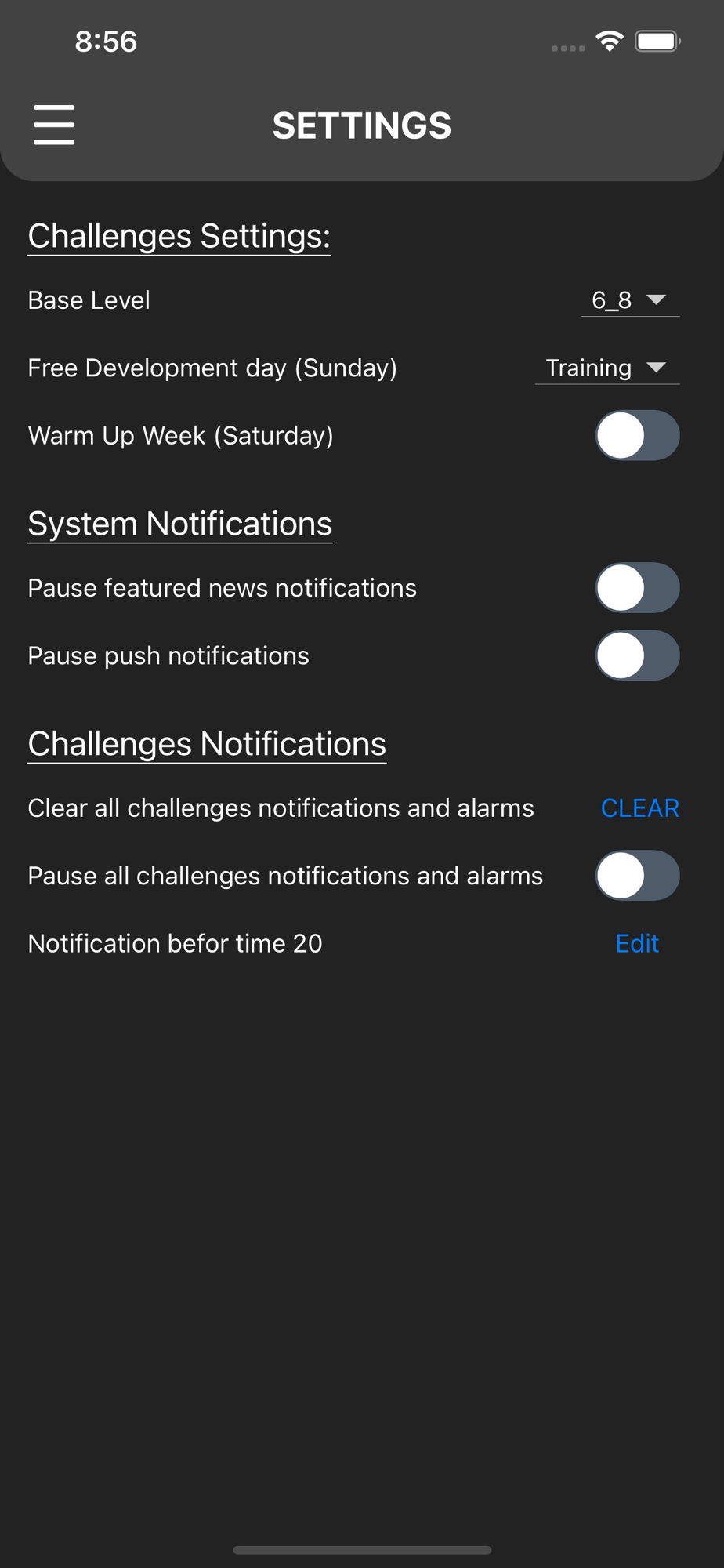
Task: Expand the Base Level dropdown
Action: tap(630, 300)
